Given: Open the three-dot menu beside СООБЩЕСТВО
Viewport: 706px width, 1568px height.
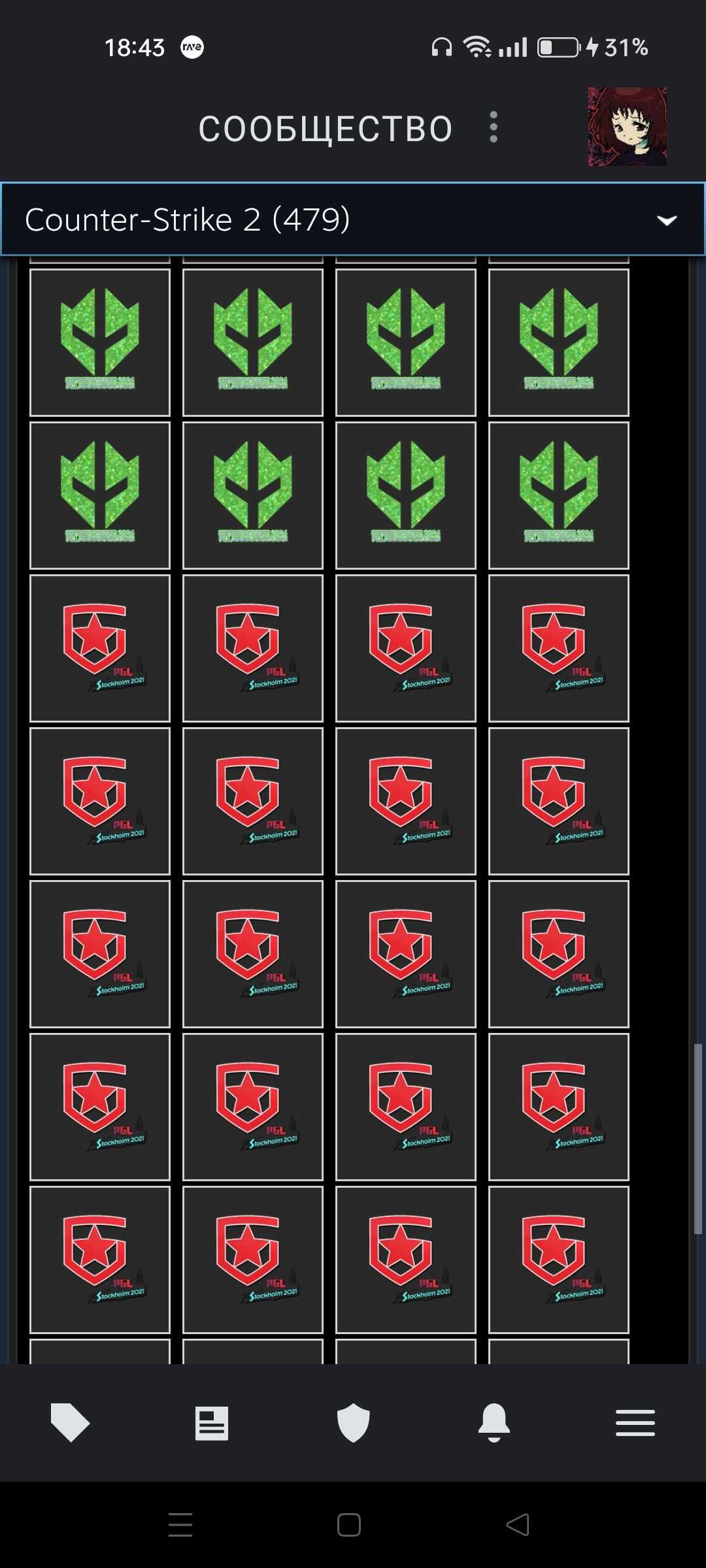Looking at the screenshot, I should pyautogui.click(x=494, y=127).
